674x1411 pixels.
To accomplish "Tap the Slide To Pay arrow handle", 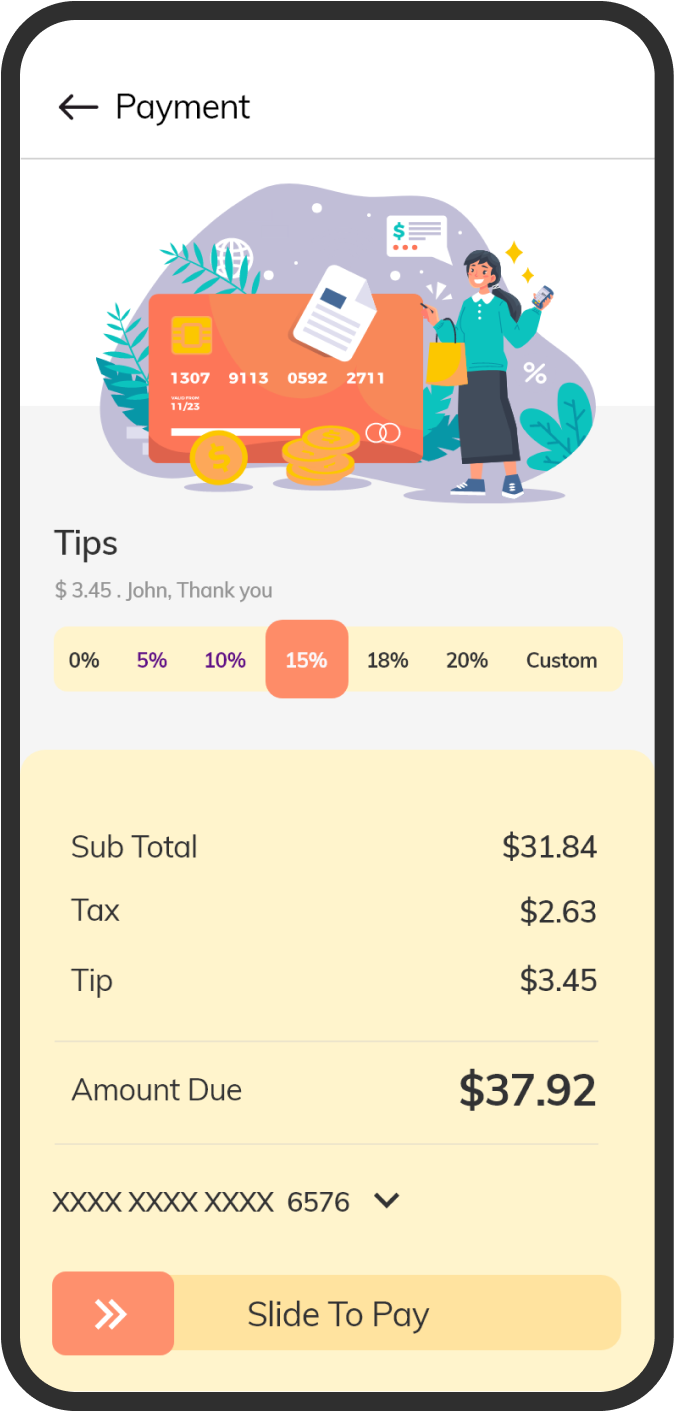I will tap(113, 1313).
